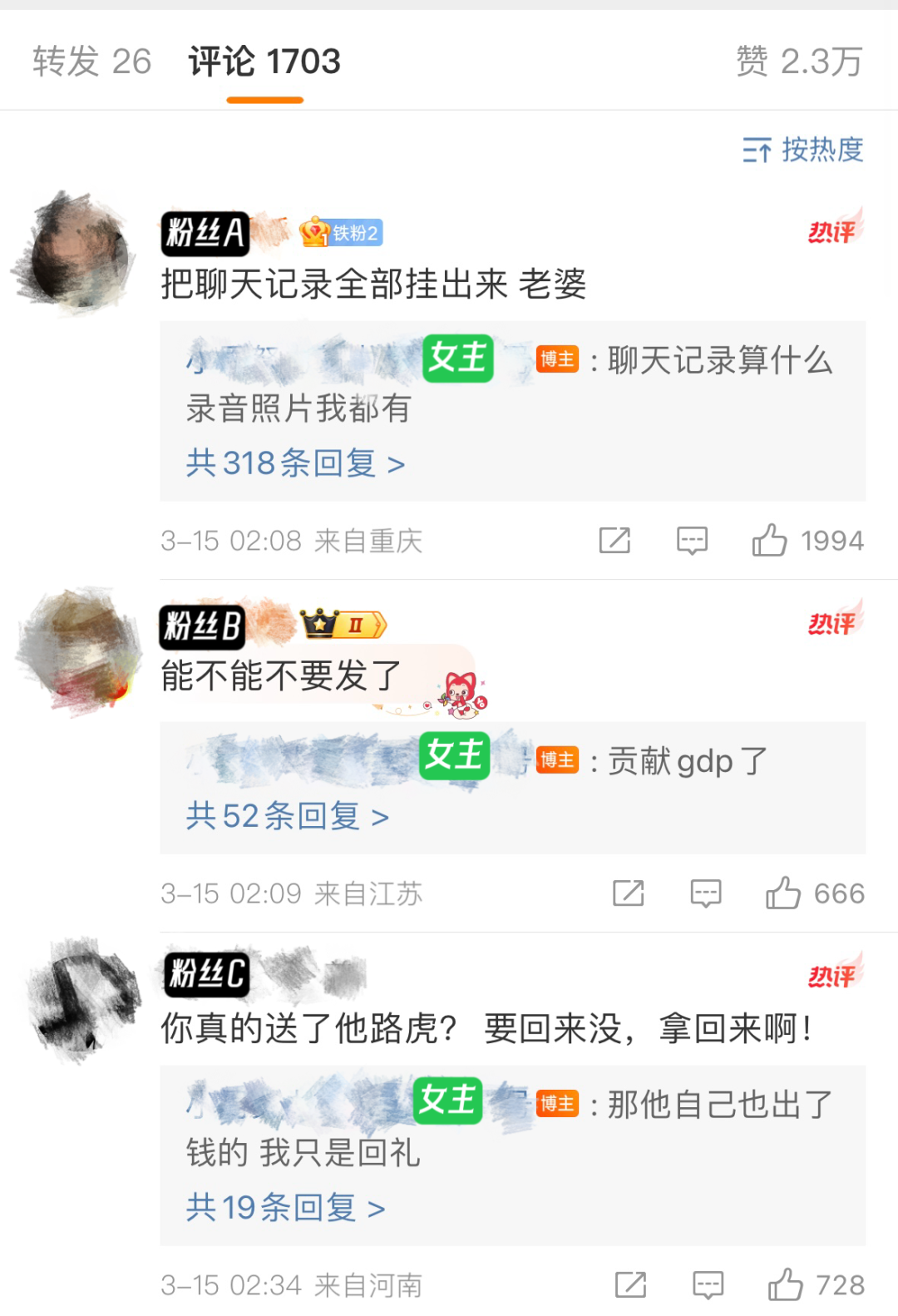Share 粉丝A's comment from 重庆
Image resolution: width=898 pixels, height=1316 pixels.
(x=614, y=541)
